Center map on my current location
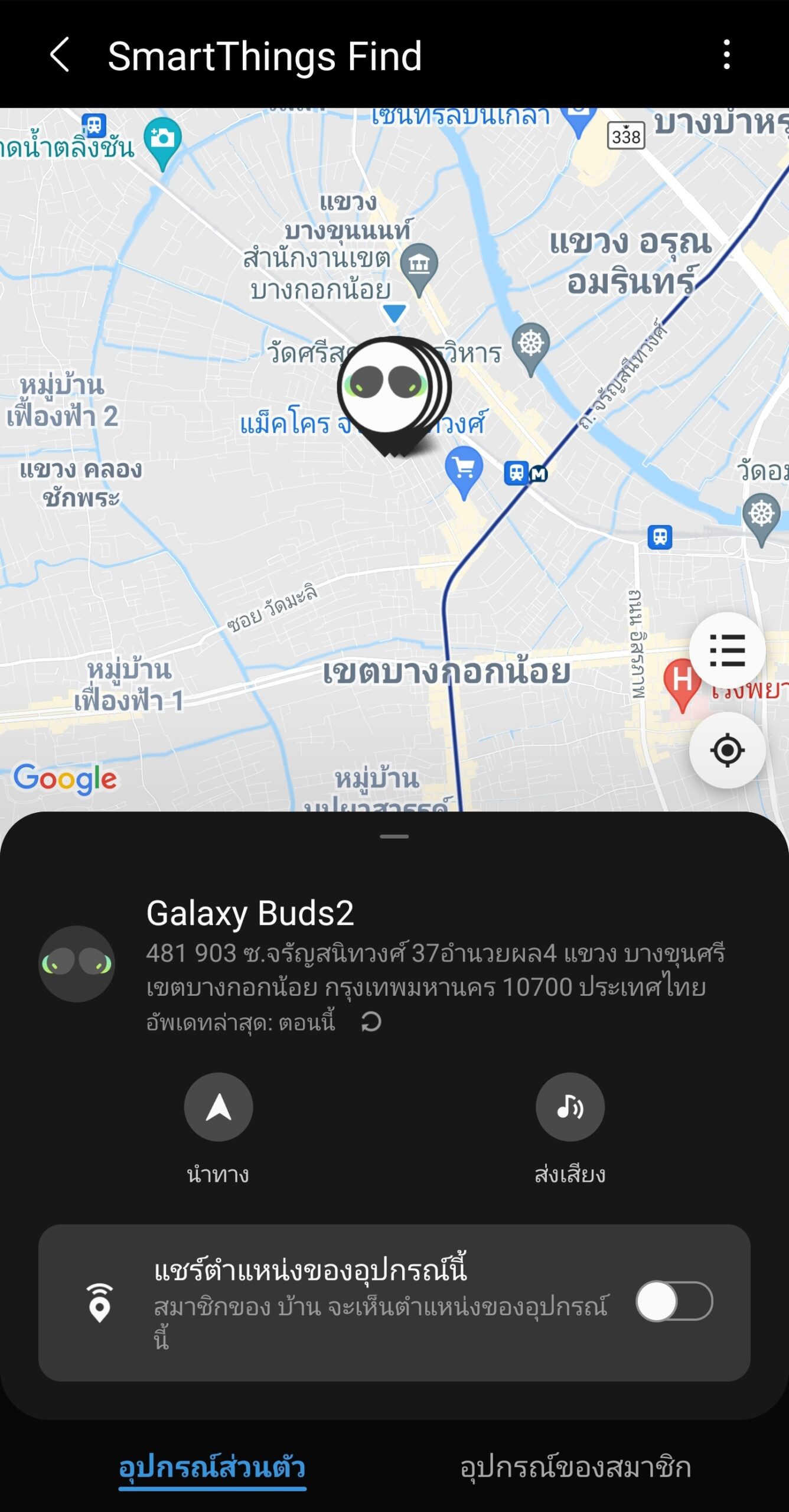This screenshot has width=789, height=1512. click(x=727, y=750)
